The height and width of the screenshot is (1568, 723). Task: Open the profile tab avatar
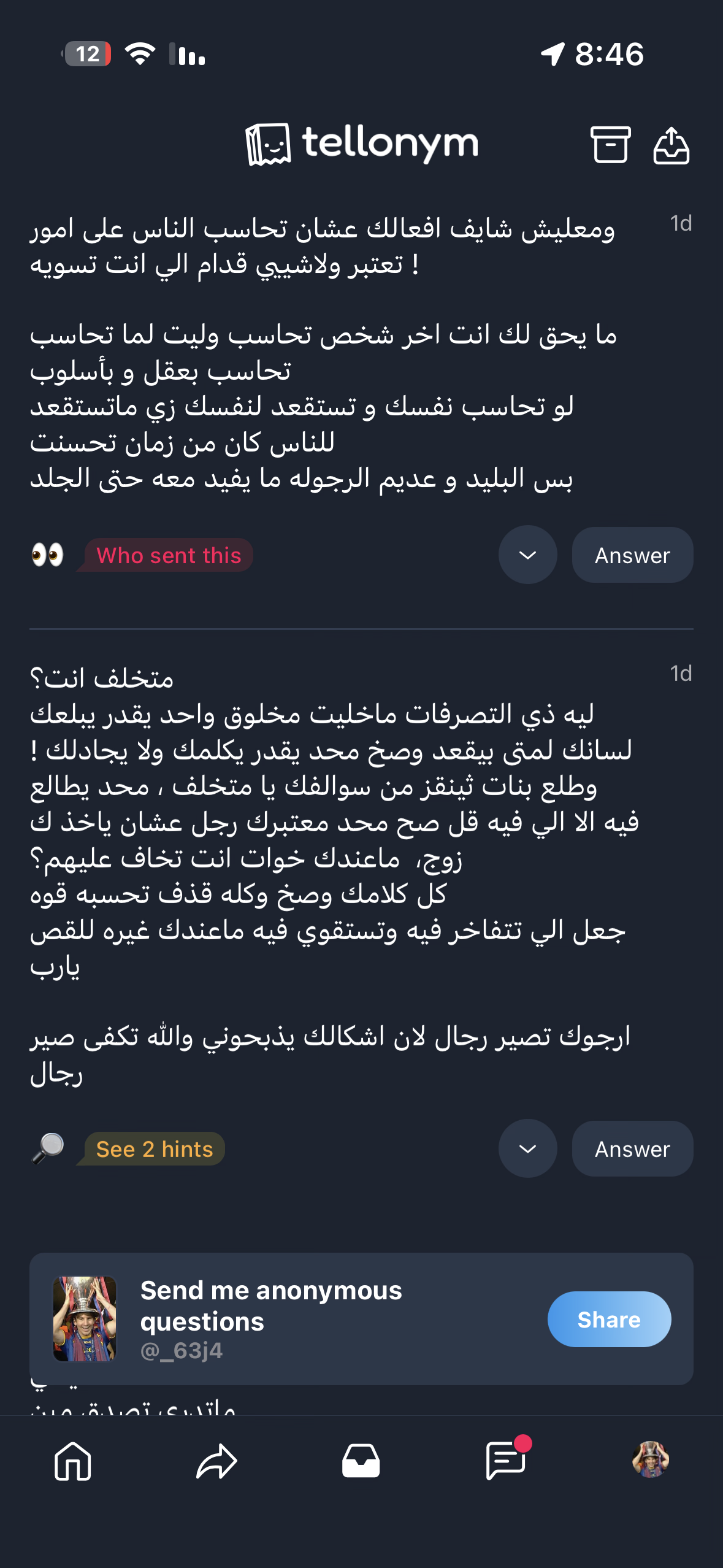click(x=650, y=1459)
